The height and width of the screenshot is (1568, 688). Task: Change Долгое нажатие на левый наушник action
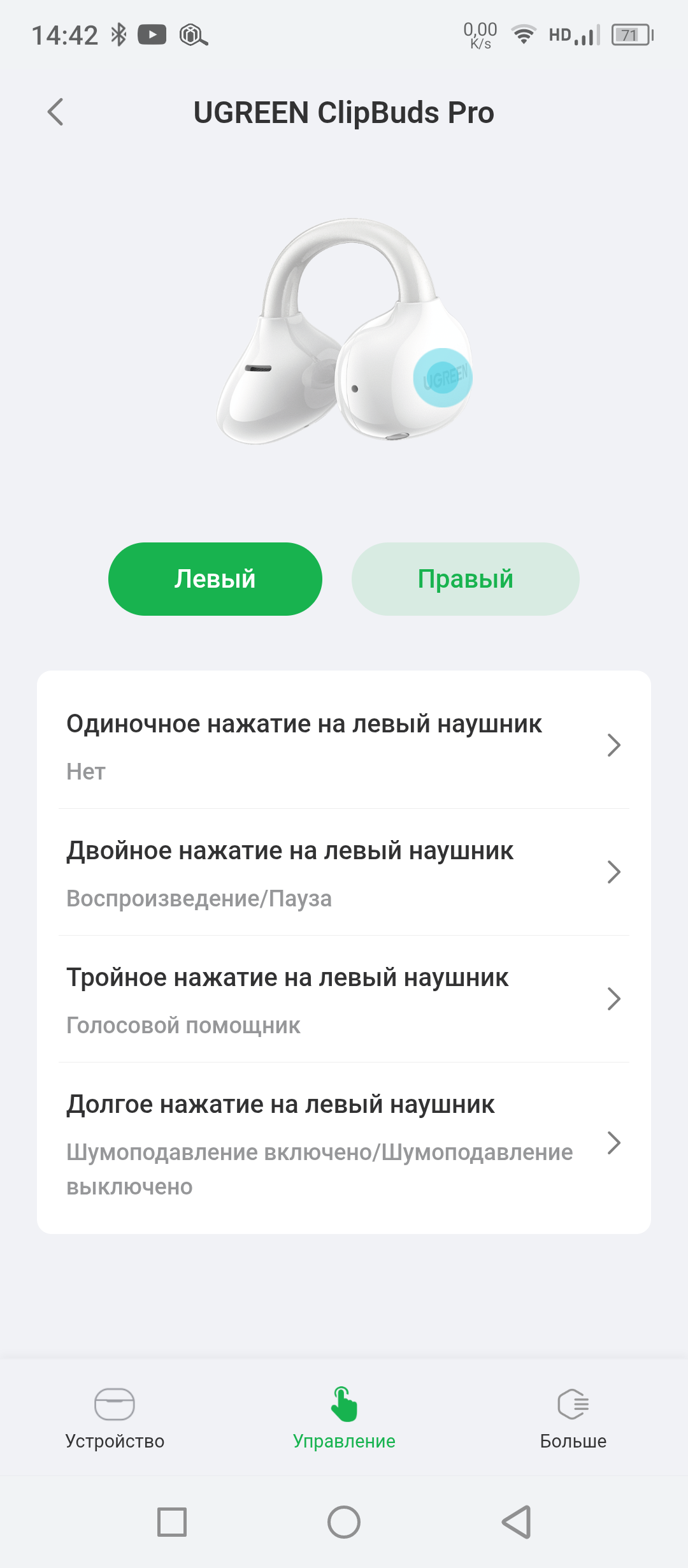[x=344, y=1143]
